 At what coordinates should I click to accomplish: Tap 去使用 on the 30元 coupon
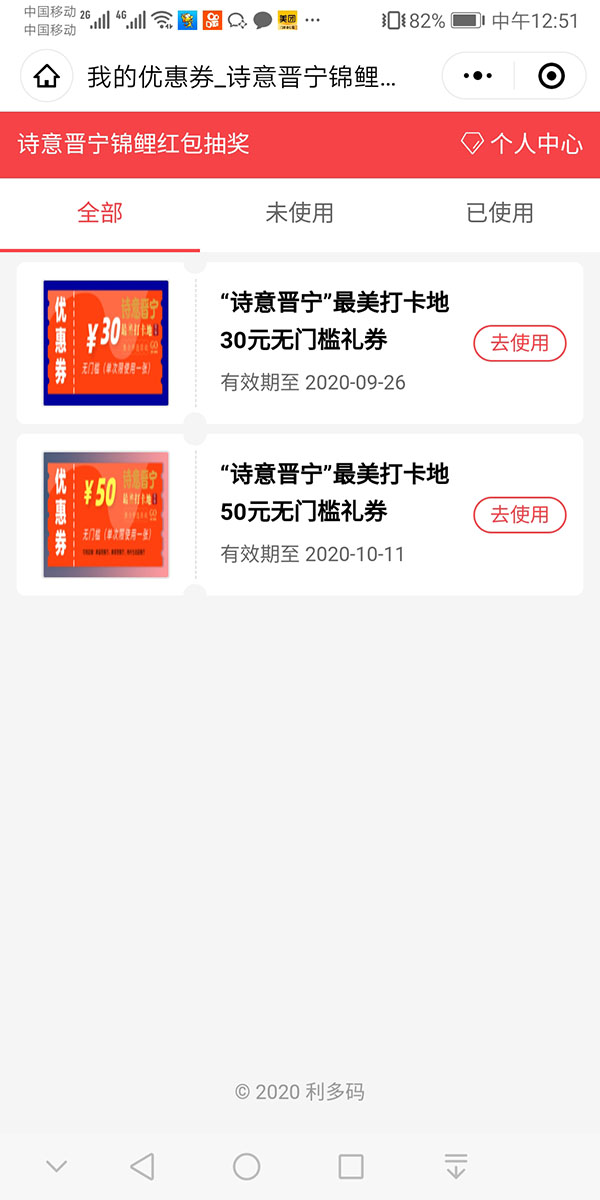tap(519, 343)
